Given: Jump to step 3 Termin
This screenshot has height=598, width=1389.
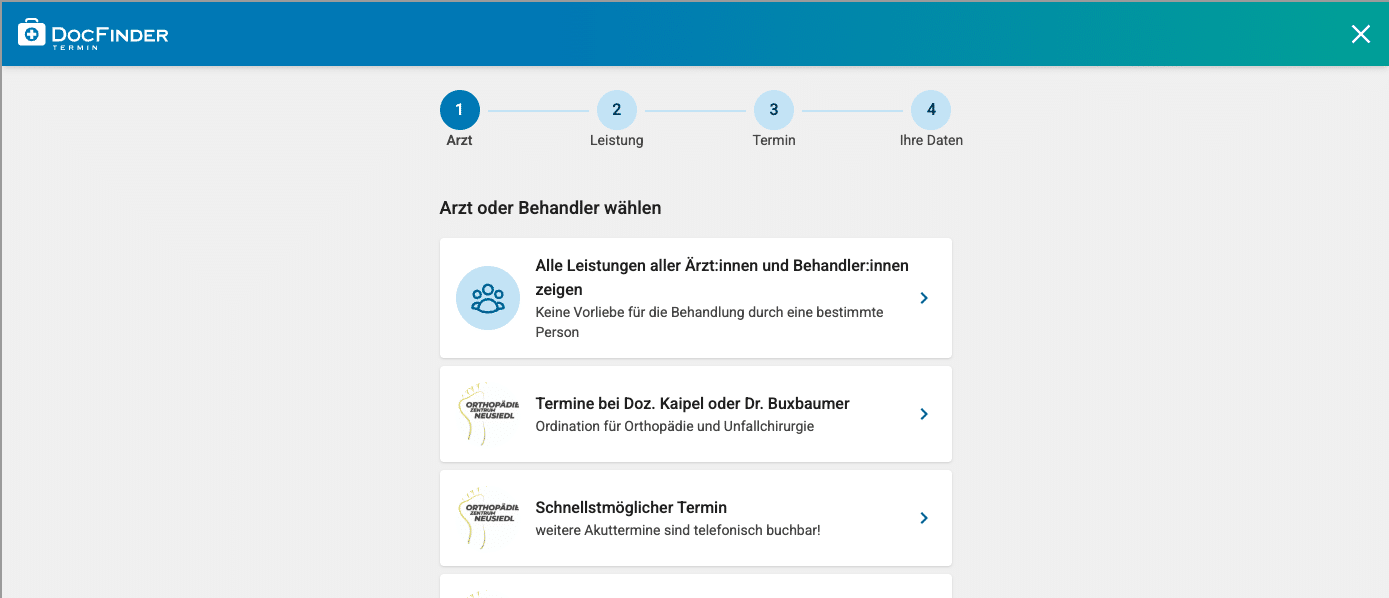Looking at the screenshot, I should [774, 110].
